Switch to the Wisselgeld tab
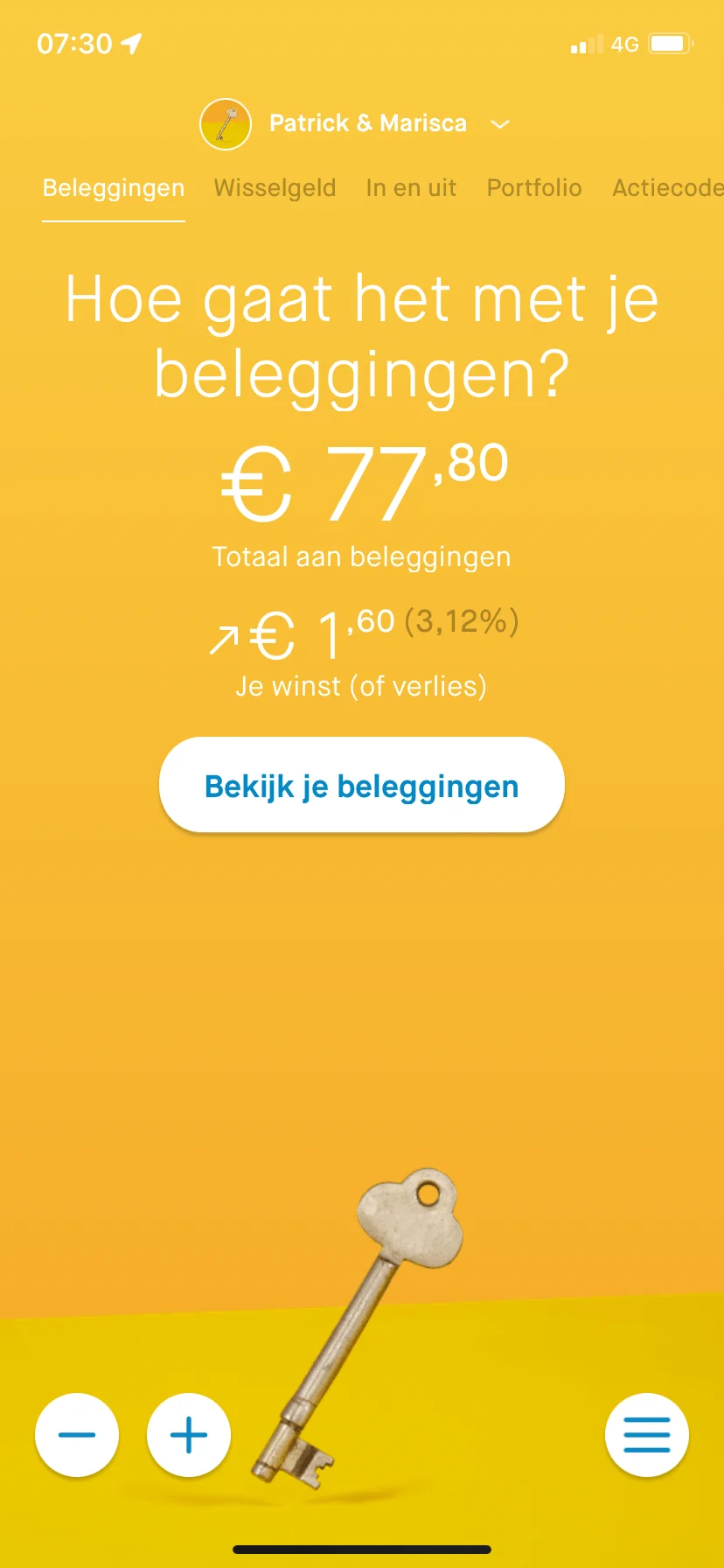The width and height of the screenshot is (724, 1568). point(275,188)
